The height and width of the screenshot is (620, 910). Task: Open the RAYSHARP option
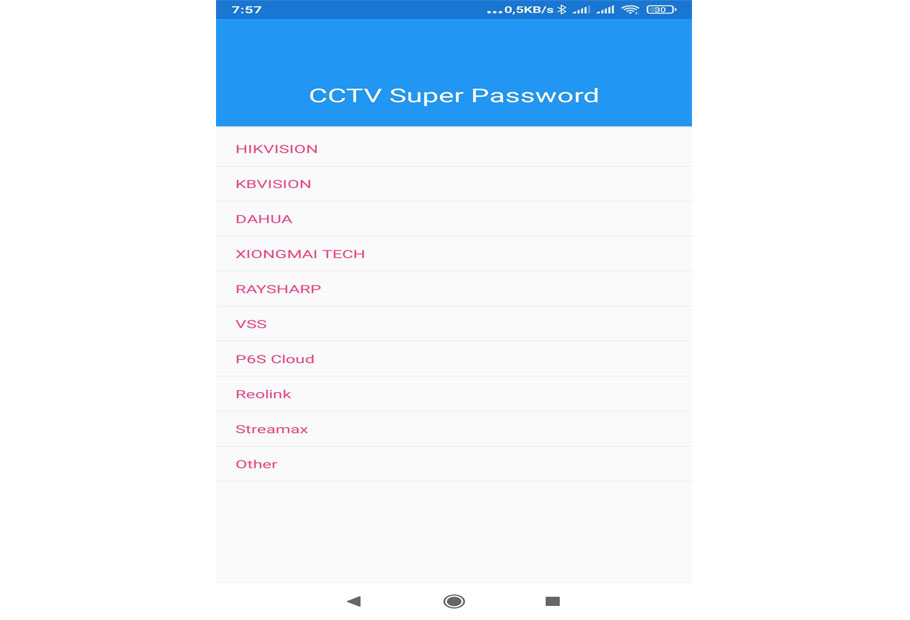[x=278, y=289]
